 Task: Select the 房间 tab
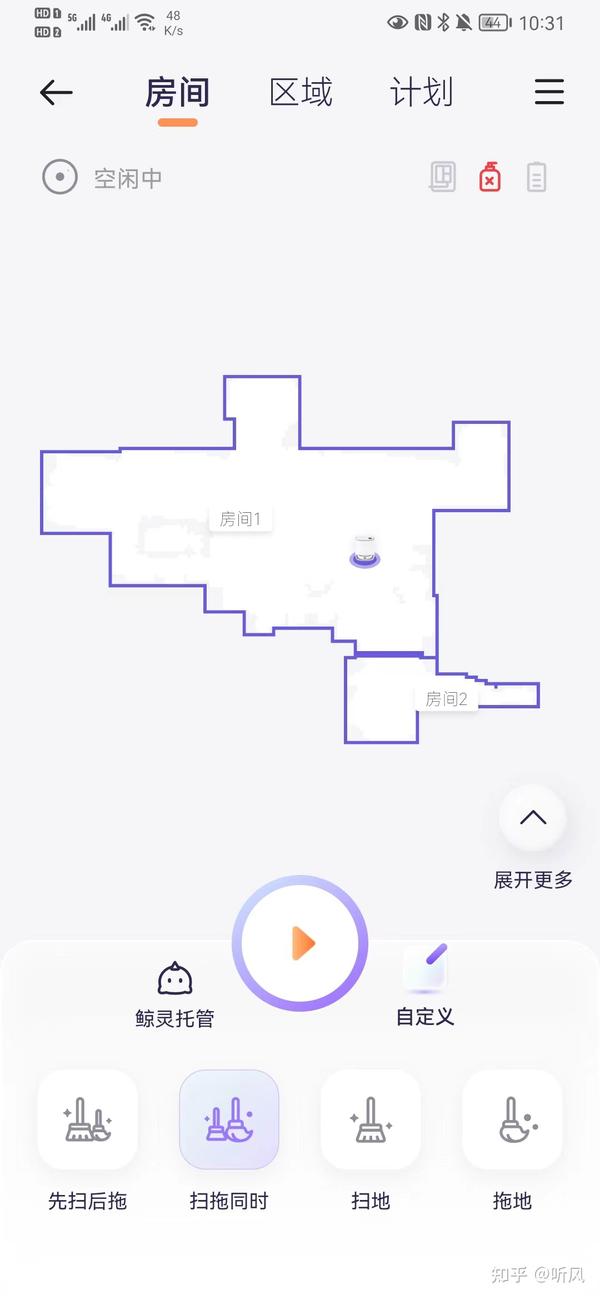click(177, 93)
